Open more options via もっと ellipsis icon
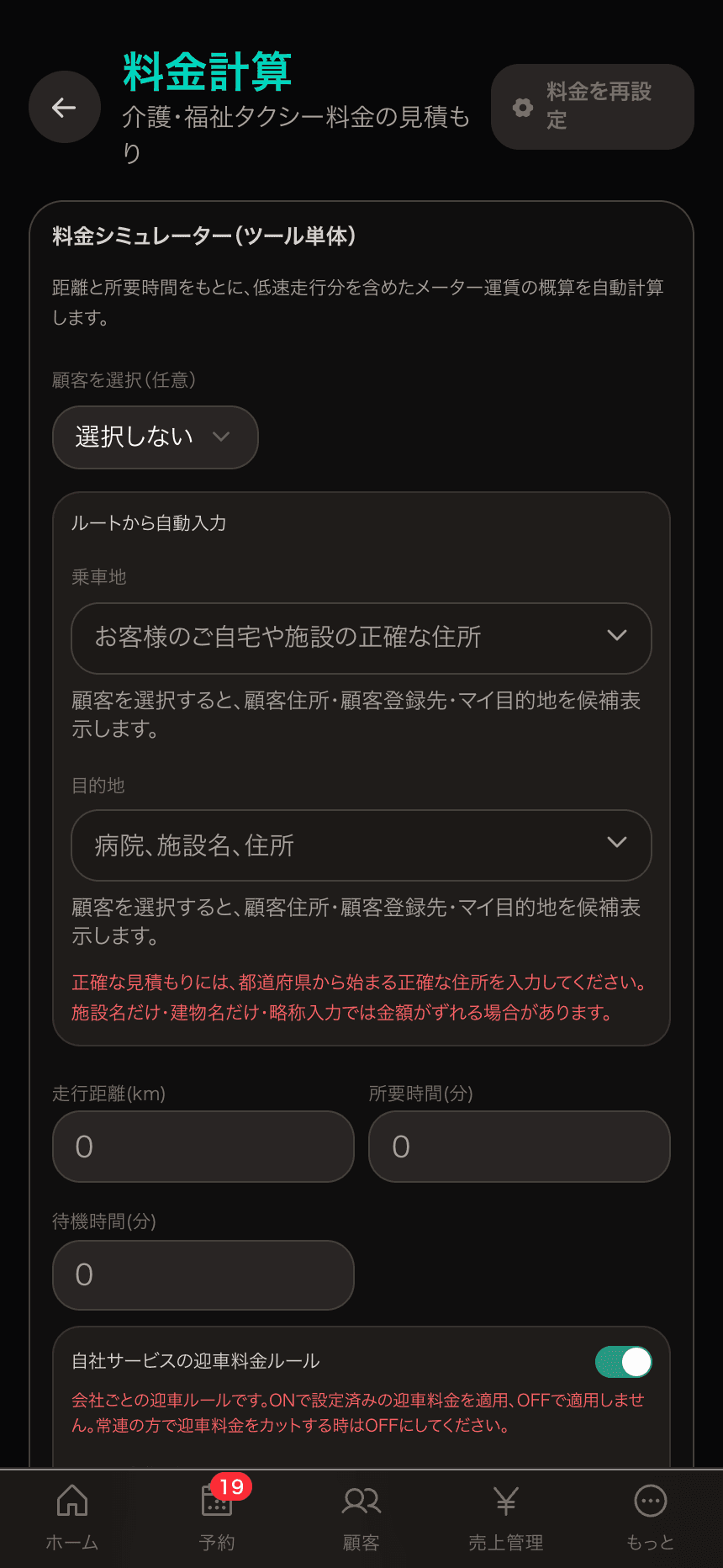 pos(650,1502)
